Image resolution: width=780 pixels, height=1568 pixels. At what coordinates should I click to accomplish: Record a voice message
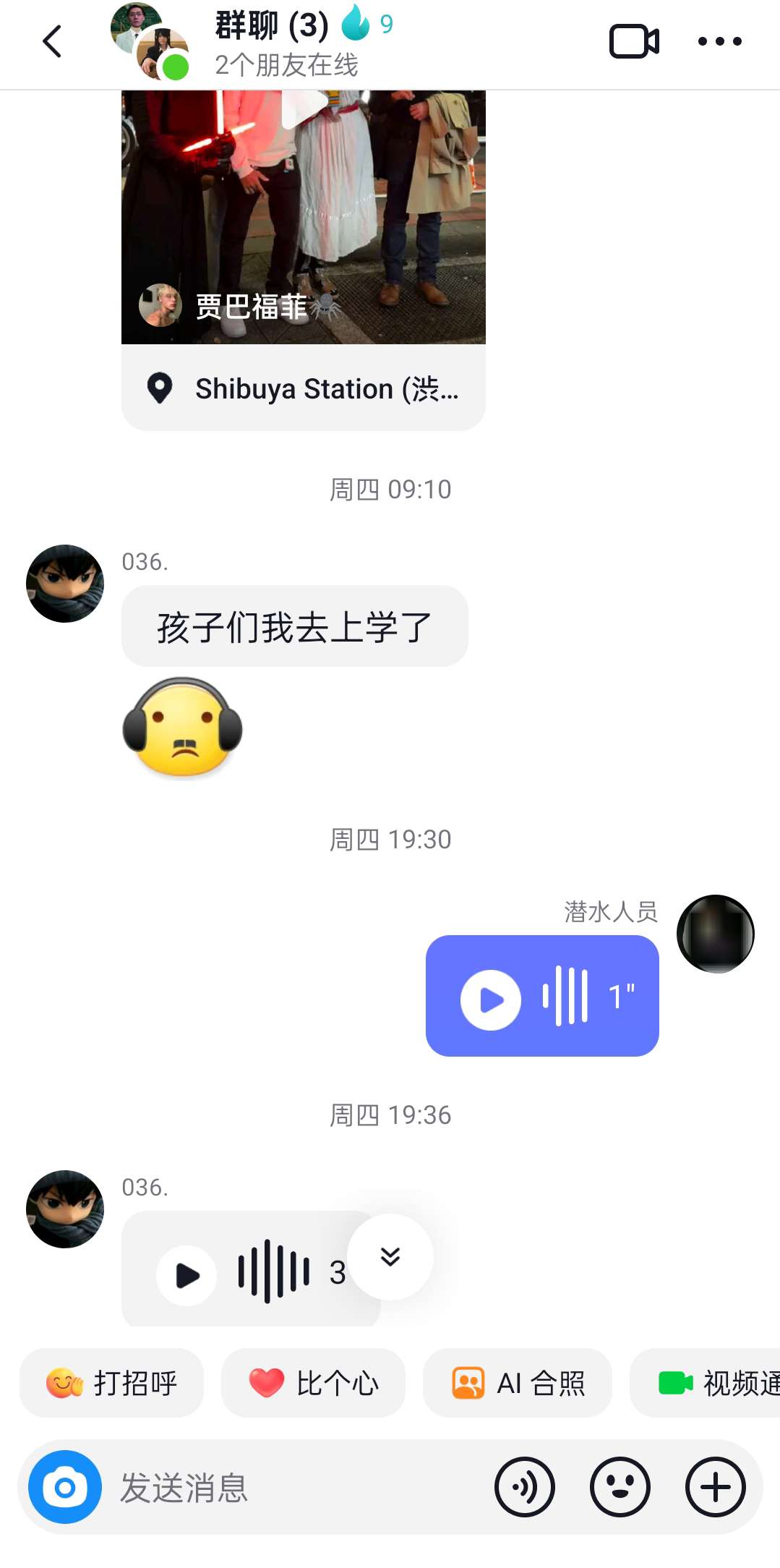pyautogui.click(x=525, y=1487)
